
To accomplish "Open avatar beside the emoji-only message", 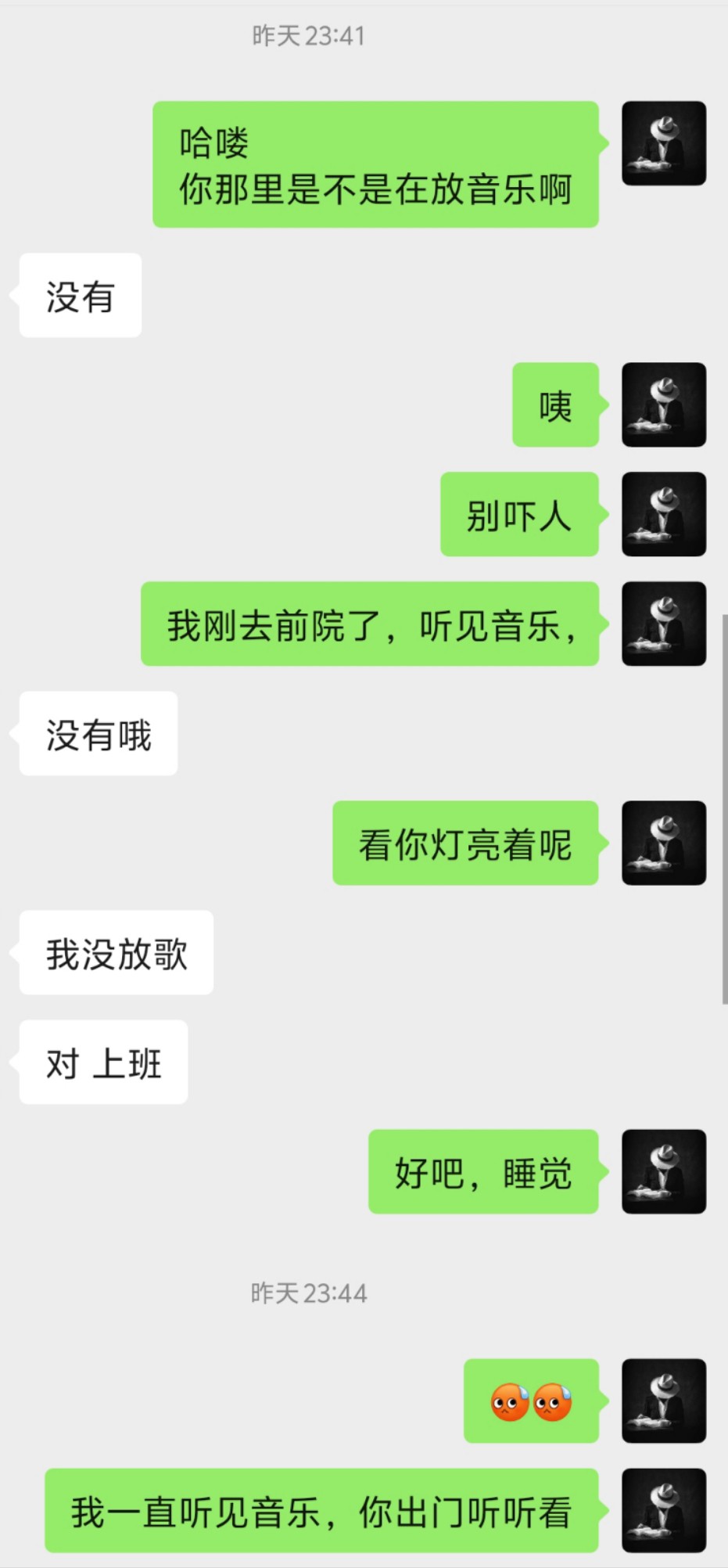I will (x=664, y=1401).
